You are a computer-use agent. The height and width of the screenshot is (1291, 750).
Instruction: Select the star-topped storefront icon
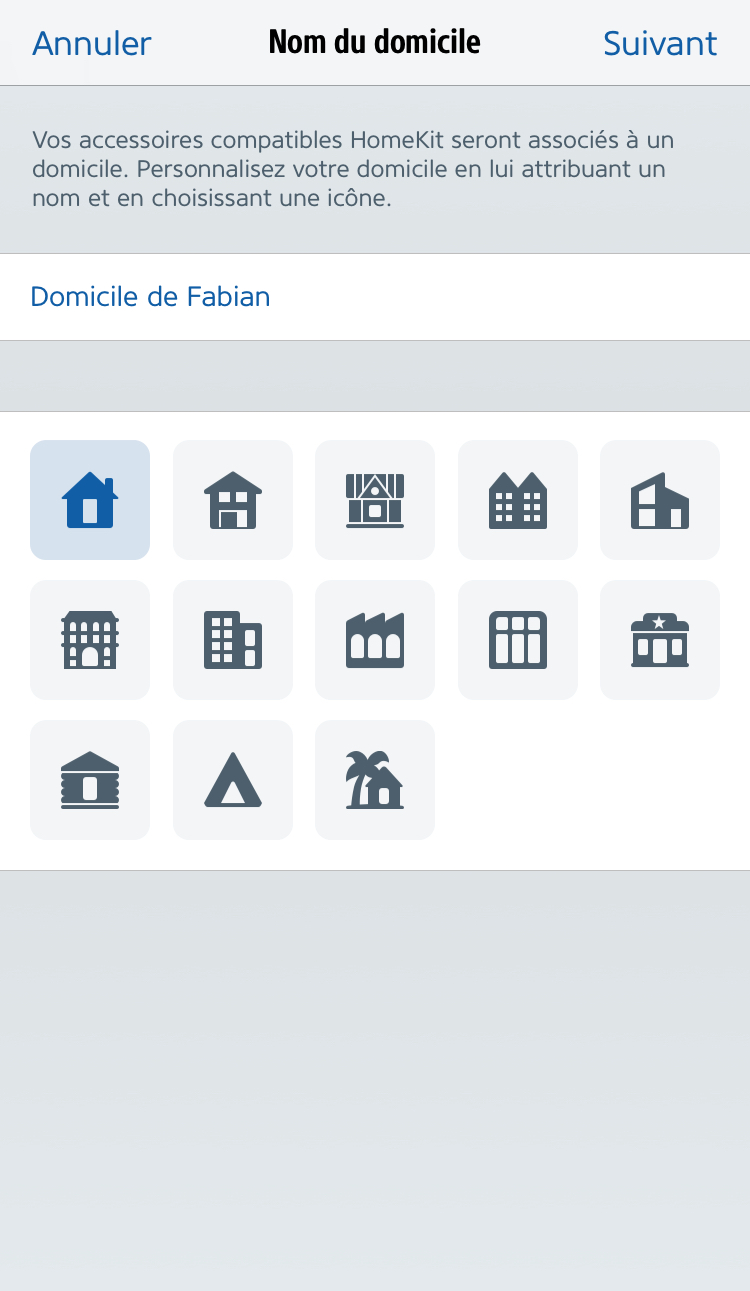point(660,640)
